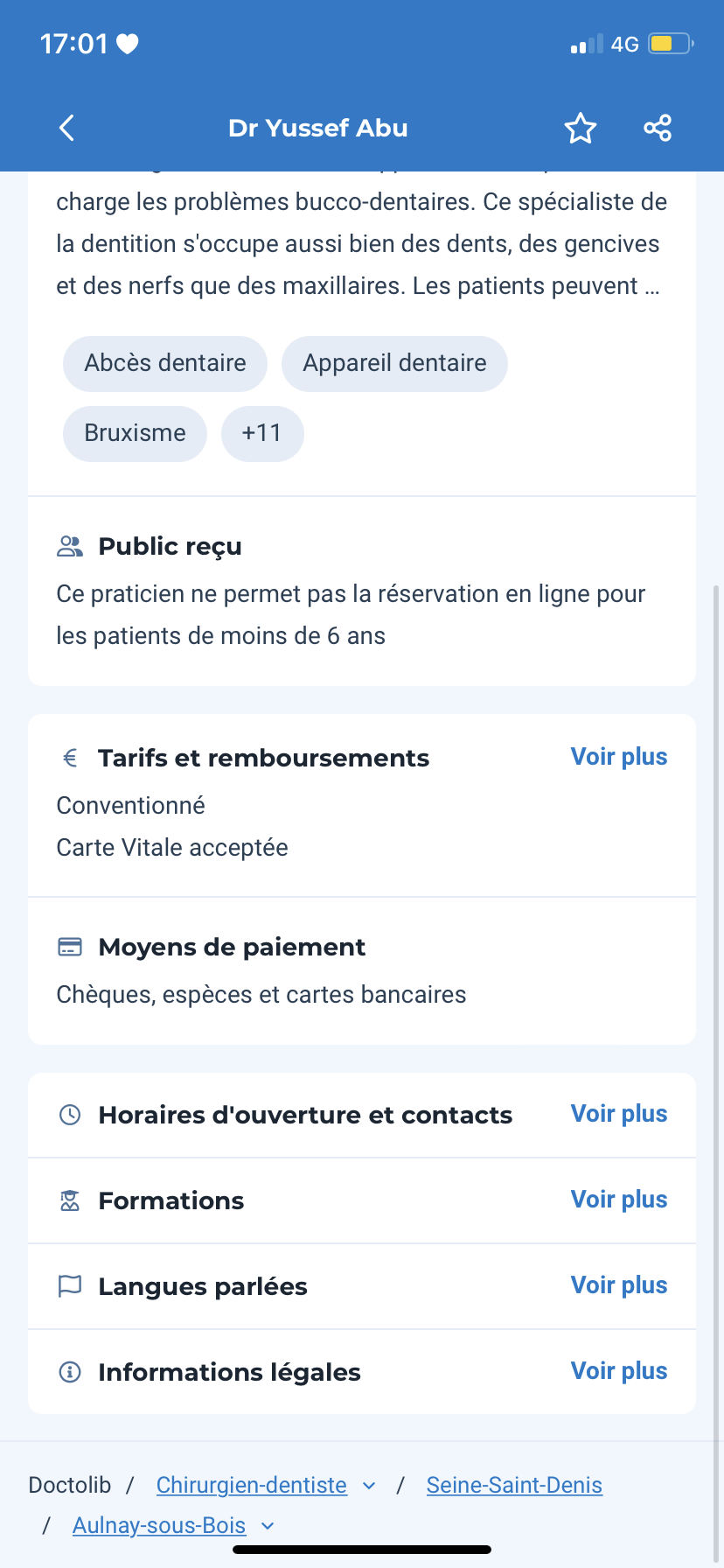Image resolution: width=724 pixels, height=1568 pixels.
Task: Open the Aulnay-sous-Bois breadcrumb link
Action: point(159,1525)
